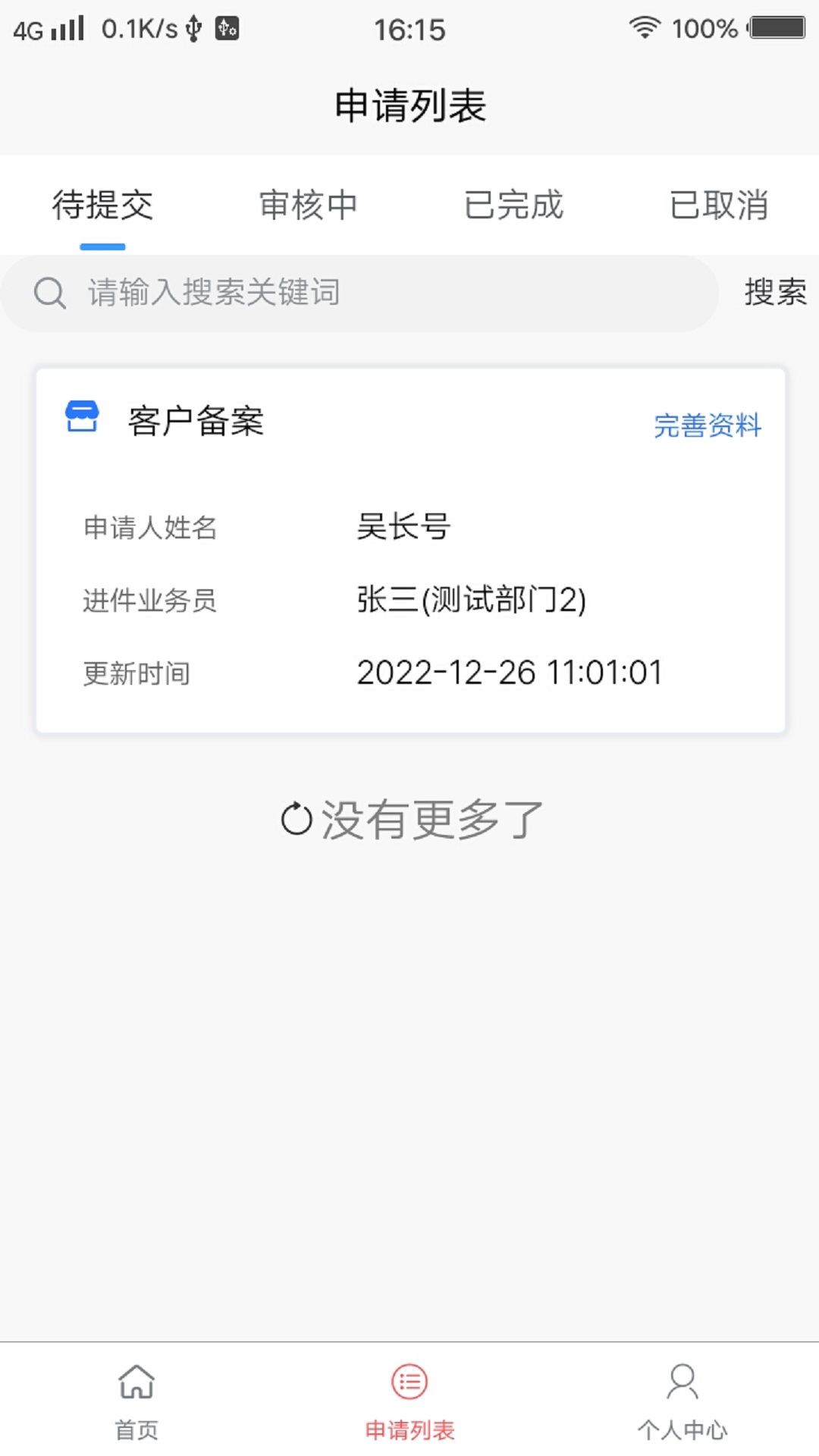
Task: Tap the 搜索 search button
Action: (775, 293)
